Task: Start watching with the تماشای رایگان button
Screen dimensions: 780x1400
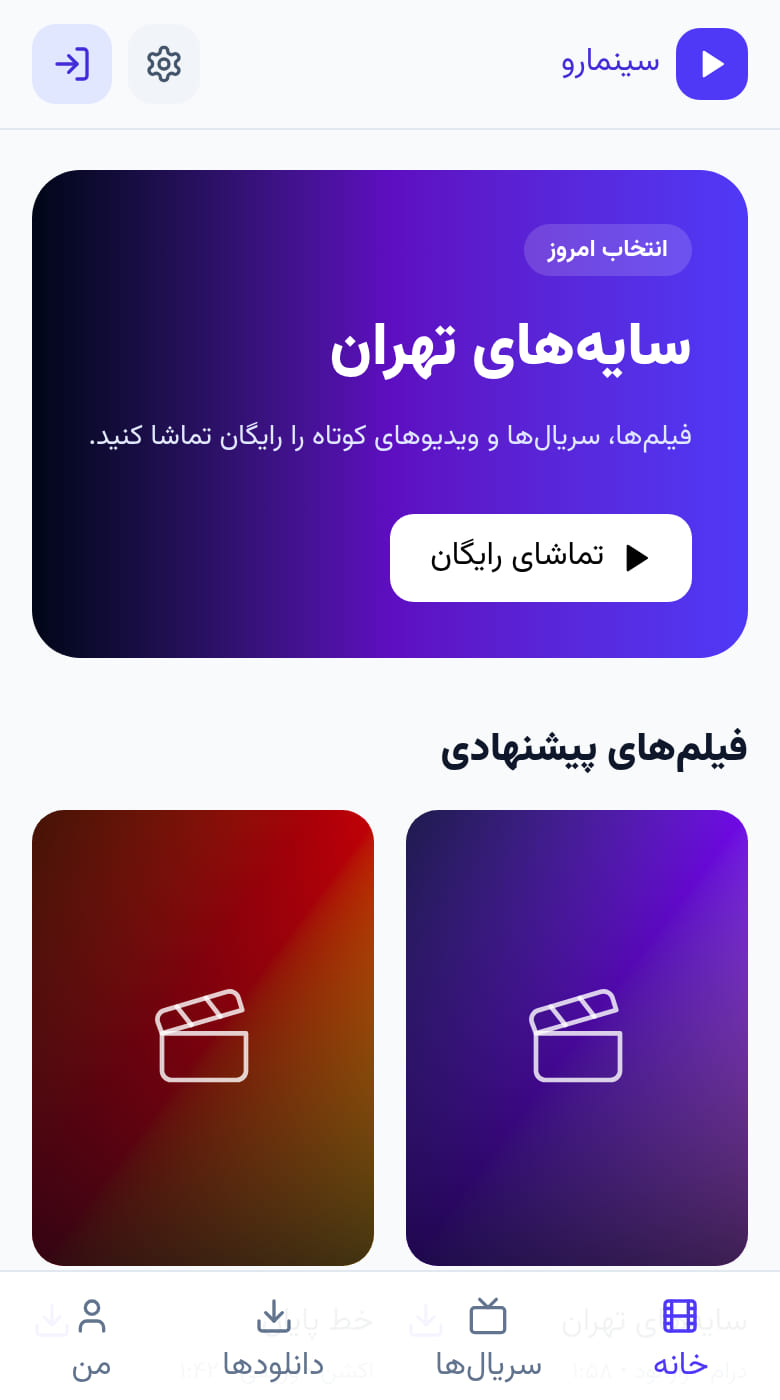Action: coord(541,558)
